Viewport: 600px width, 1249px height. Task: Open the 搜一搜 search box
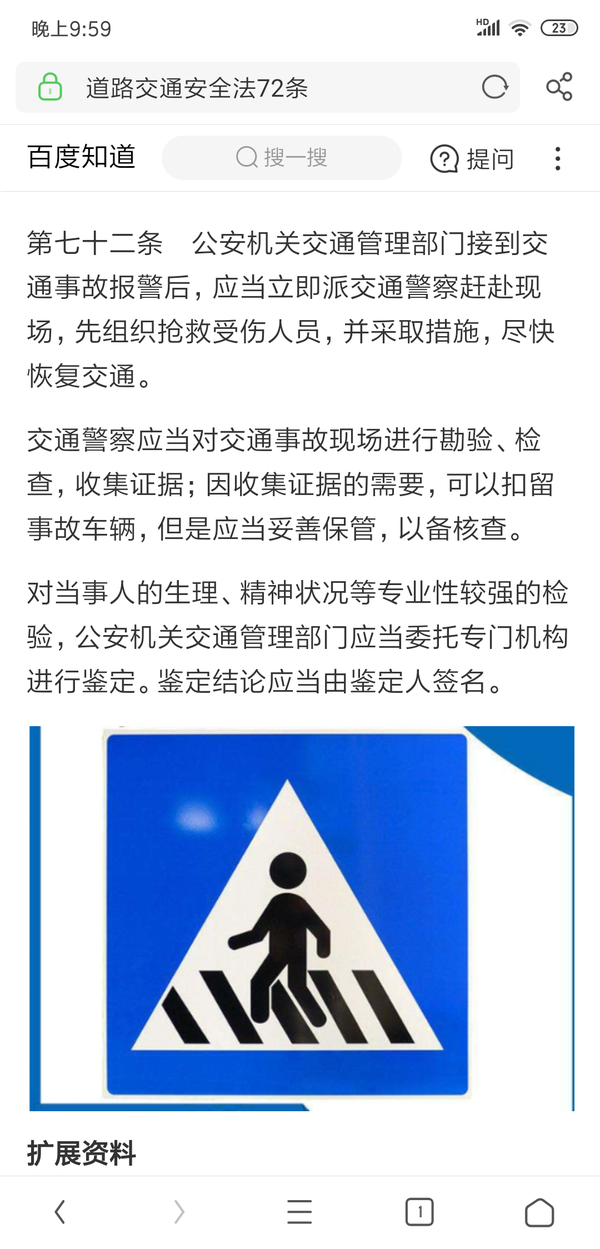282,158
